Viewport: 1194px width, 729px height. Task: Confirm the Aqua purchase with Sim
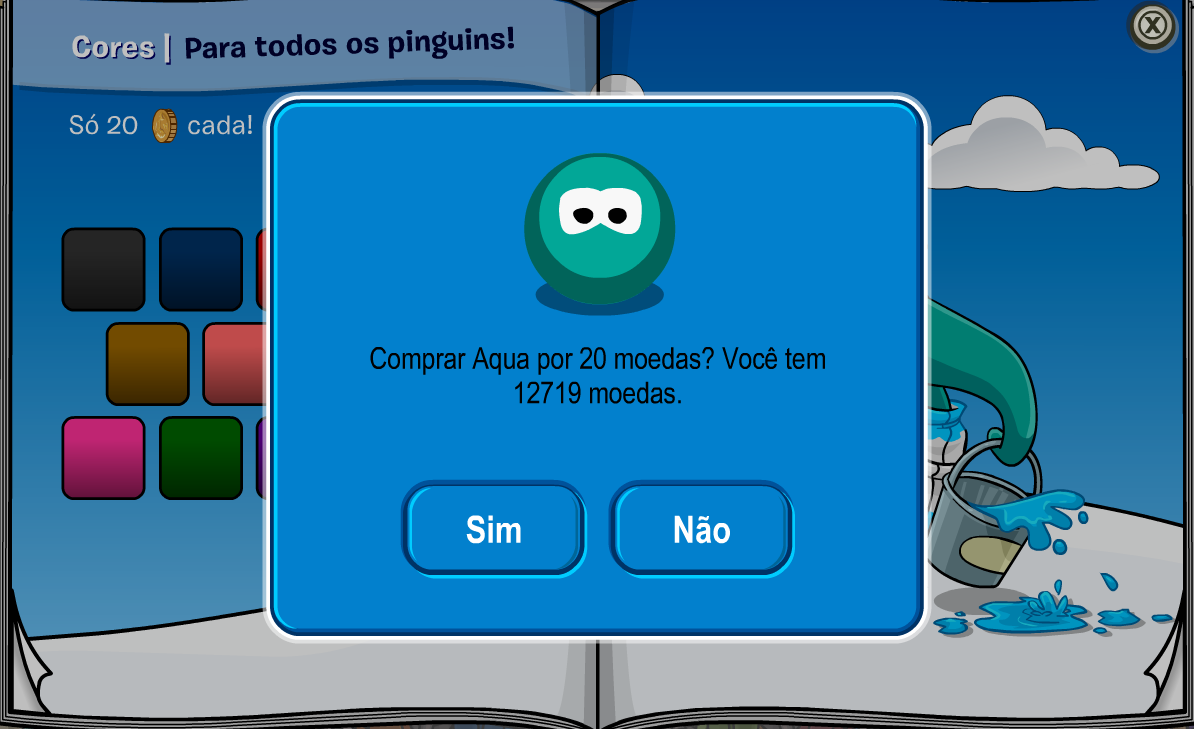(x=494, y=529)
